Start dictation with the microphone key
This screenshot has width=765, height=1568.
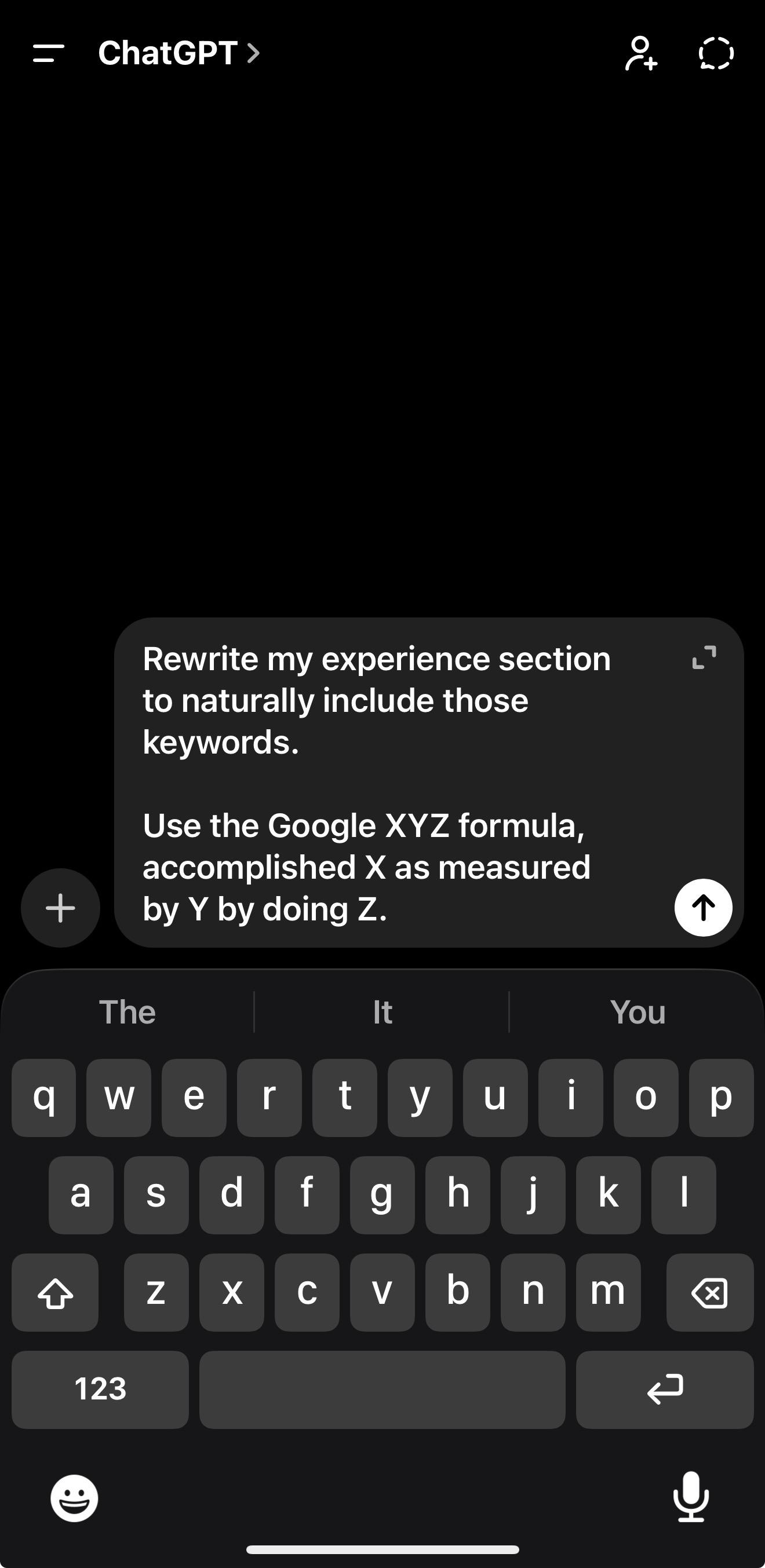691,1496
